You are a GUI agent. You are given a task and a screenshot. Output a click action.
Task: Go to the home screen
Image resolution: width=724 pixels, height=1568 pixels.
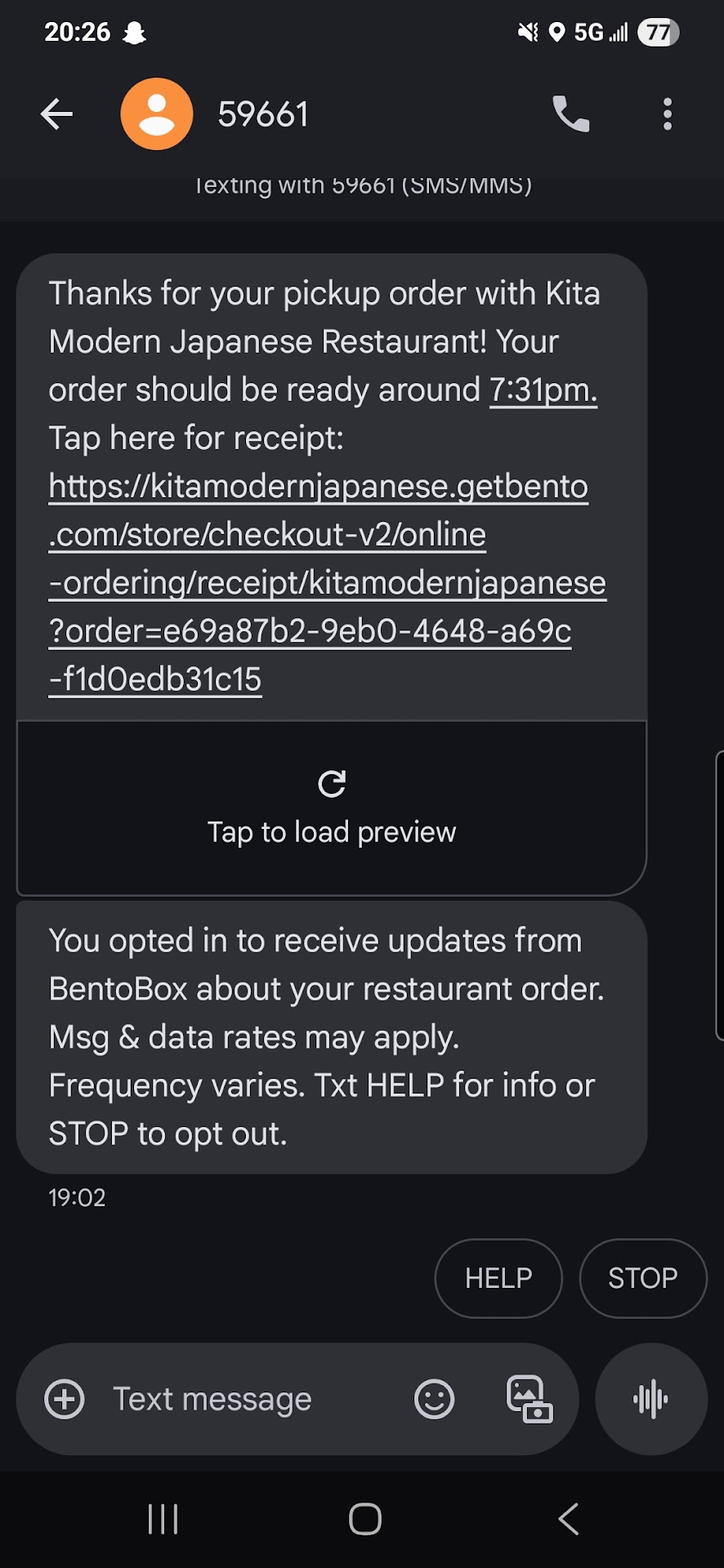click(364, 1519)
